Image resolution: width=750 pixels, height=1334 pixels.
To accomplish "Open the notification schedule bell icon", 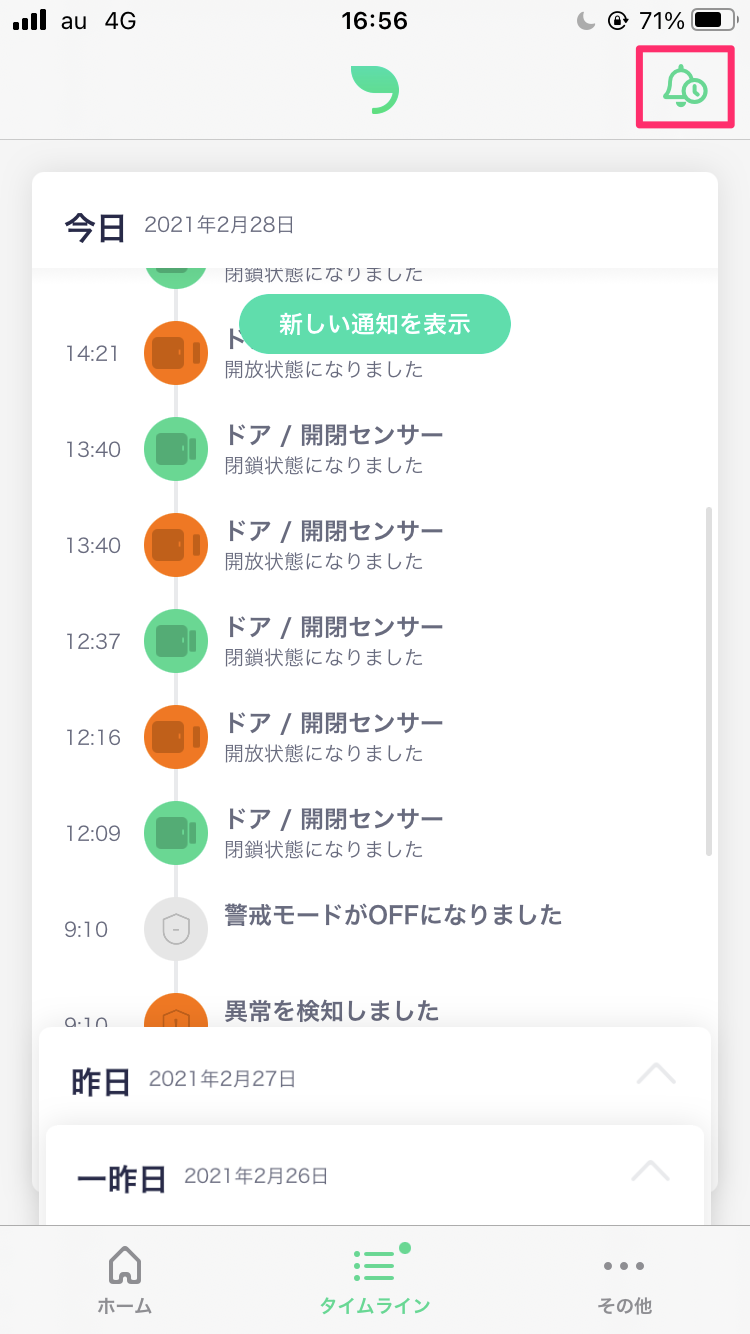I will pyautogui.click(x=685, y=87).
